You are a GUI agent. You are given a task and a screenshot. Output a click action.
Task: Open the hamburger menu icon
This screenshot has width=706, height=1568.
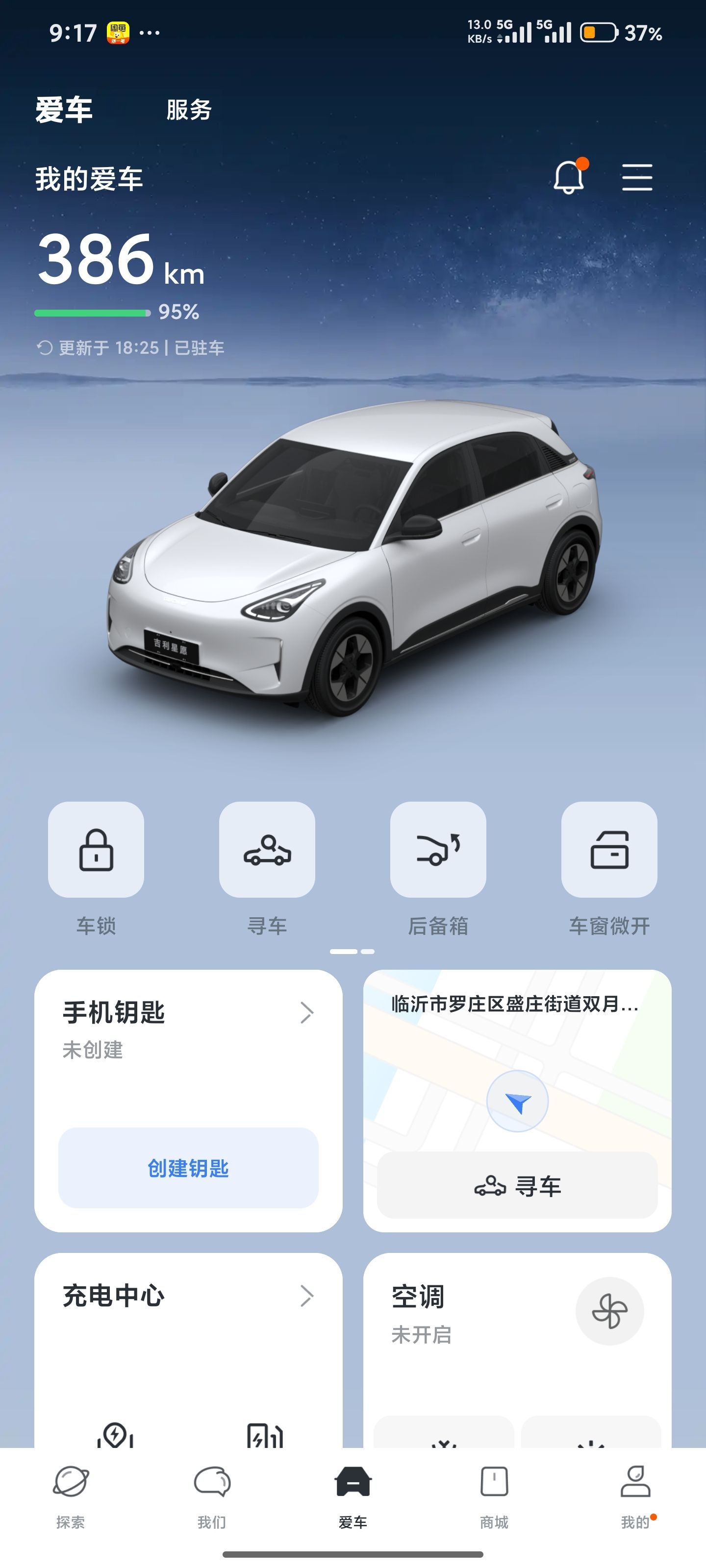[x=636, y=177]
